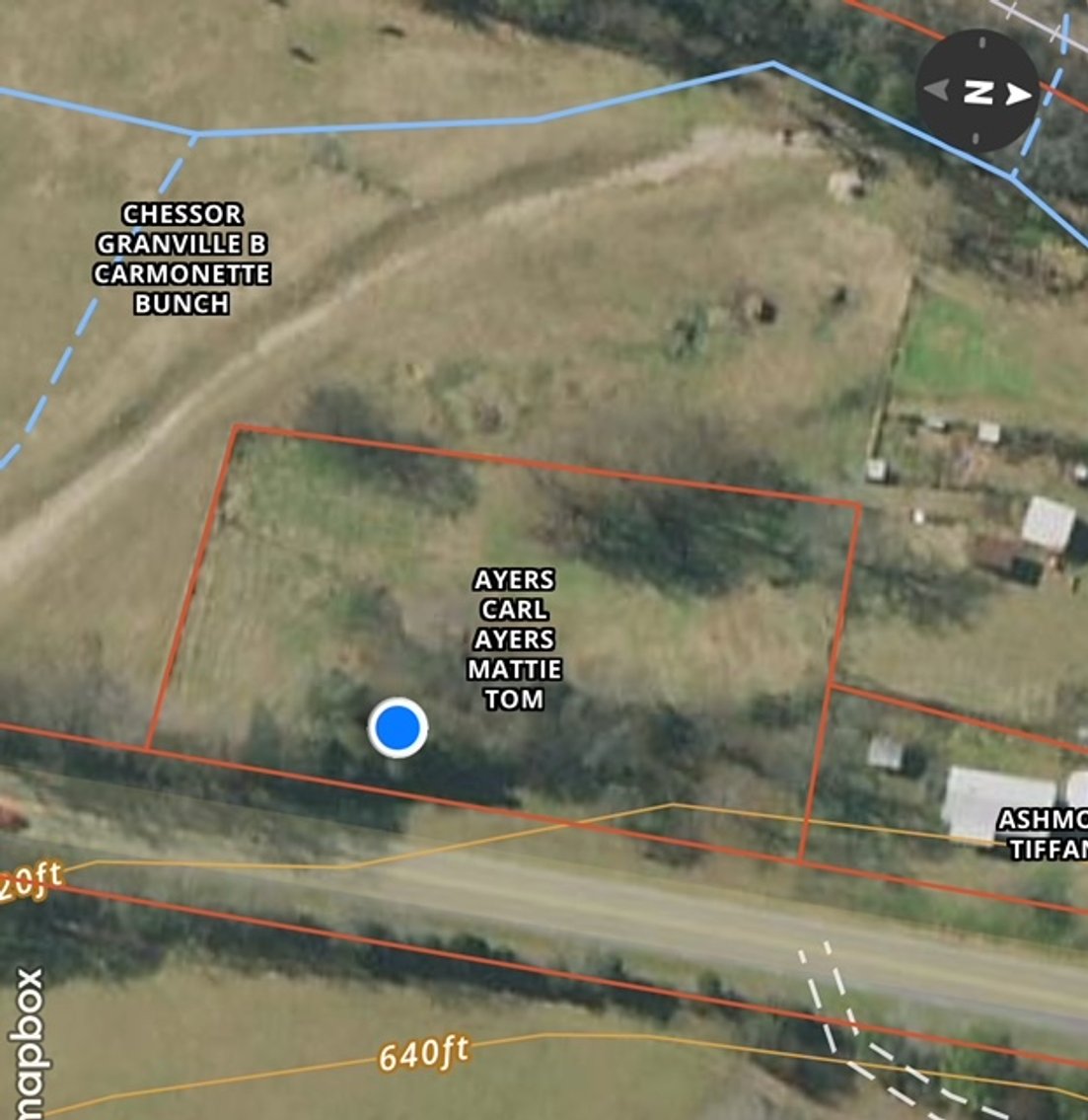Click the compass top tick mark
Viewport: 1088px width, 1120px height.
tap(980, 44)
